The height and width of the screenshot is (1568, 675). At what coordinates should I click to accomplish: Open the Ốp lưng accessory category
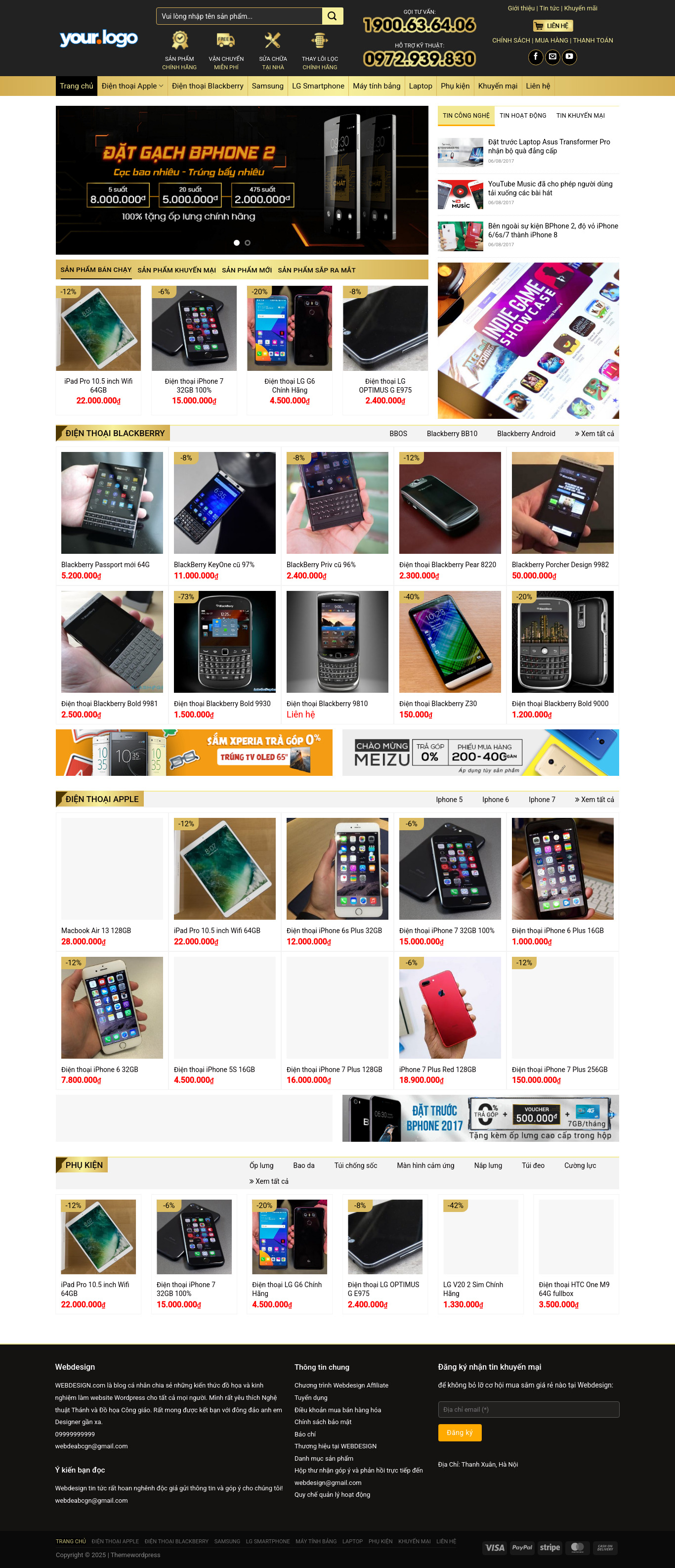pos(261,1165)
